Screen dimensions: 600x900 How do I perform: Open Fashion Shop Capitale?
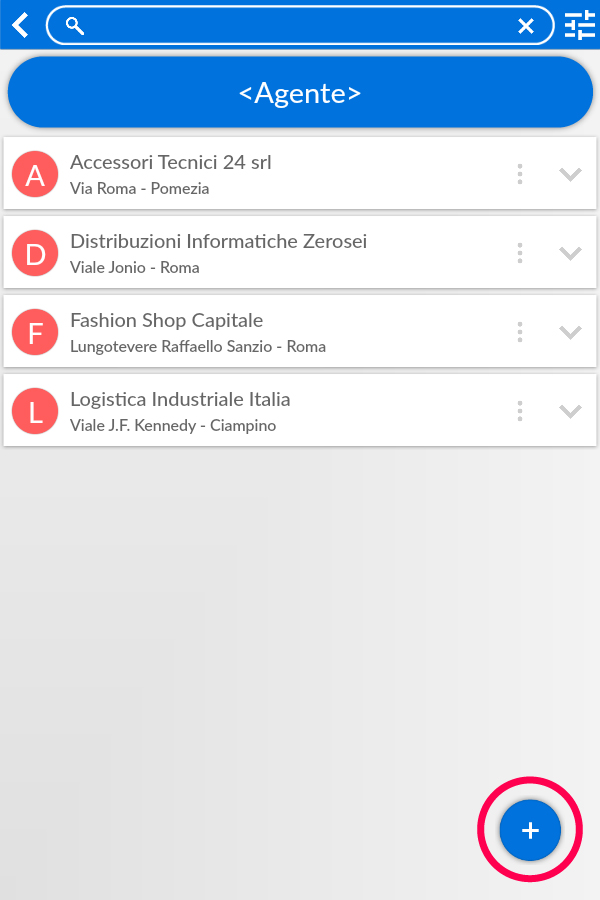coord(260,331)
